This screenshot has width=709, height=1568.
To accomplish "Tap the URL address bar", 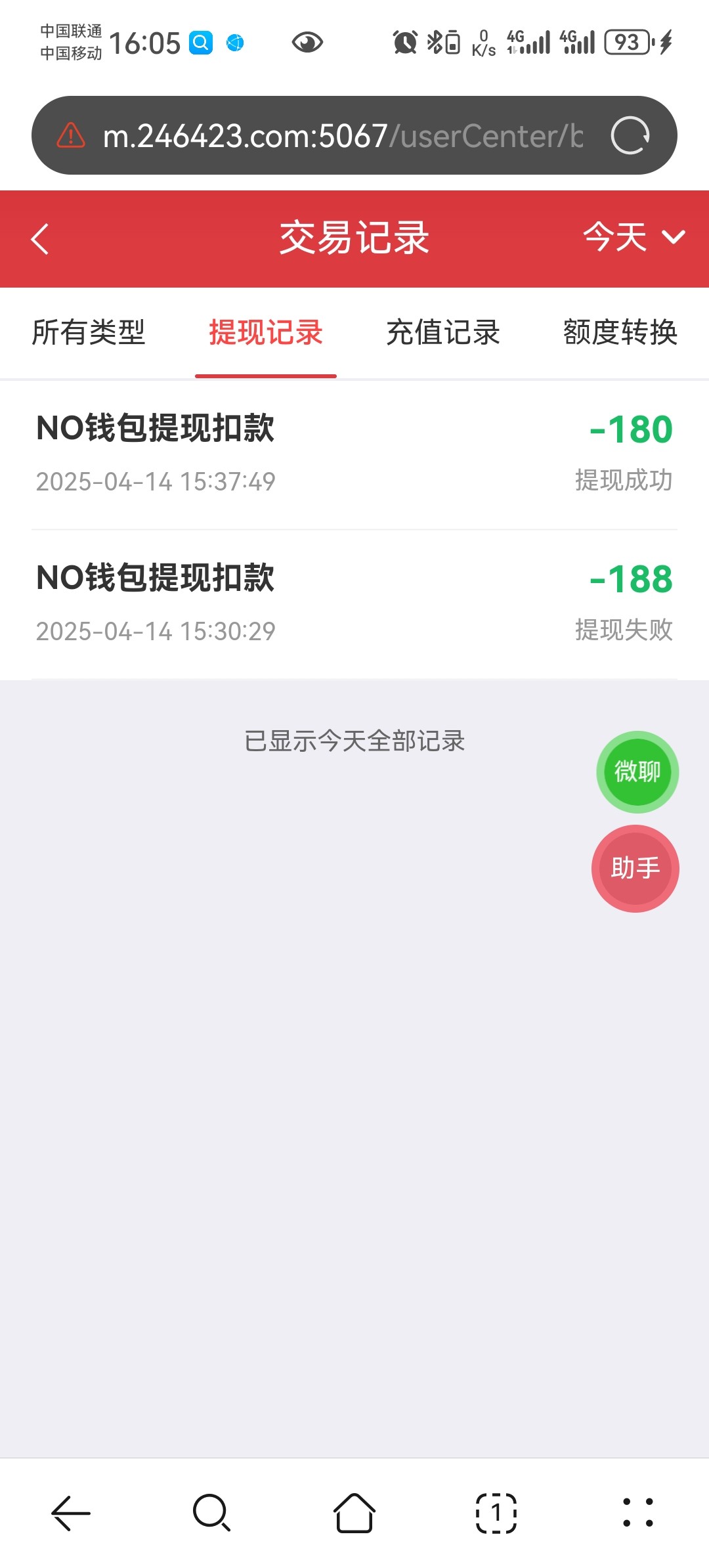I will coord(341,136).
